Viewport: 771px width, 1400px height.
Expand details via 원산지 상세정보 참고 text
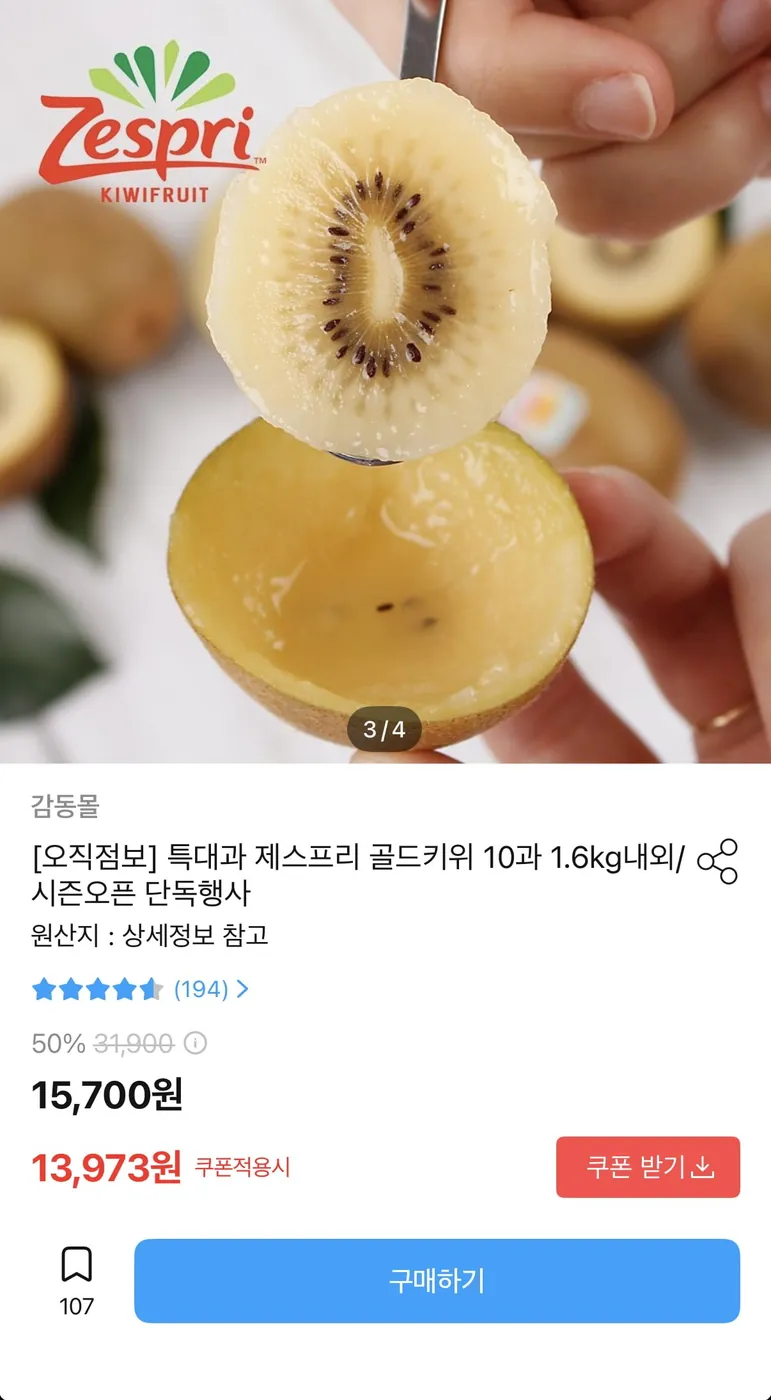click(150, 937)
